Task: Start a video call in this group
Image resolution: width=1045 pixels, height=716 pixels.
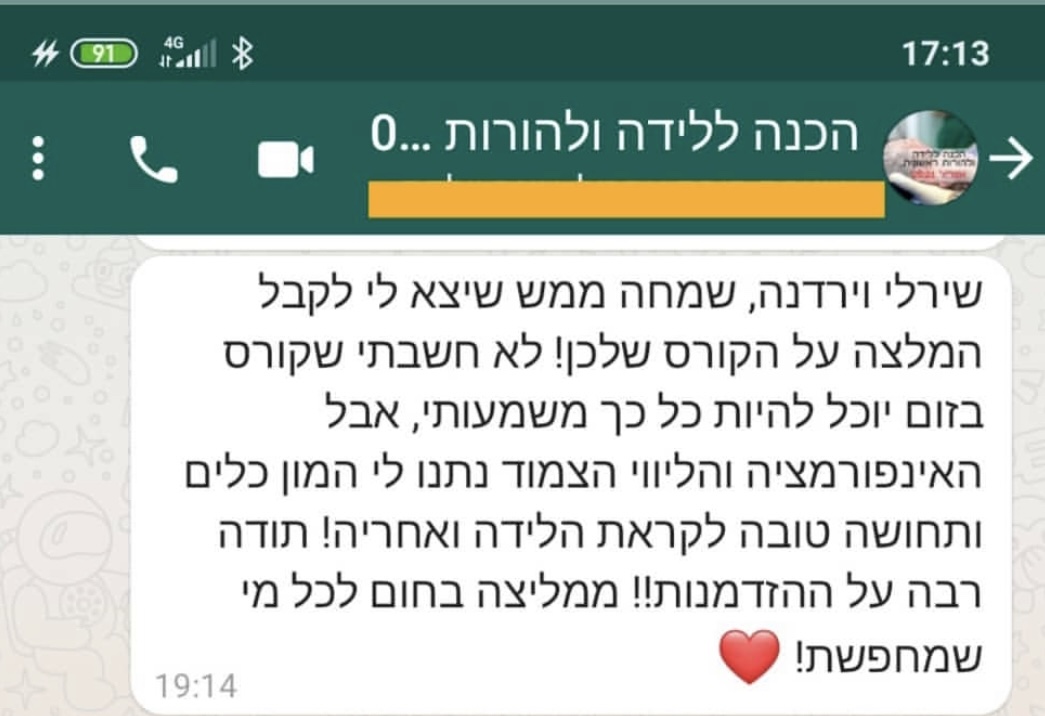Action: coord(285,160)
